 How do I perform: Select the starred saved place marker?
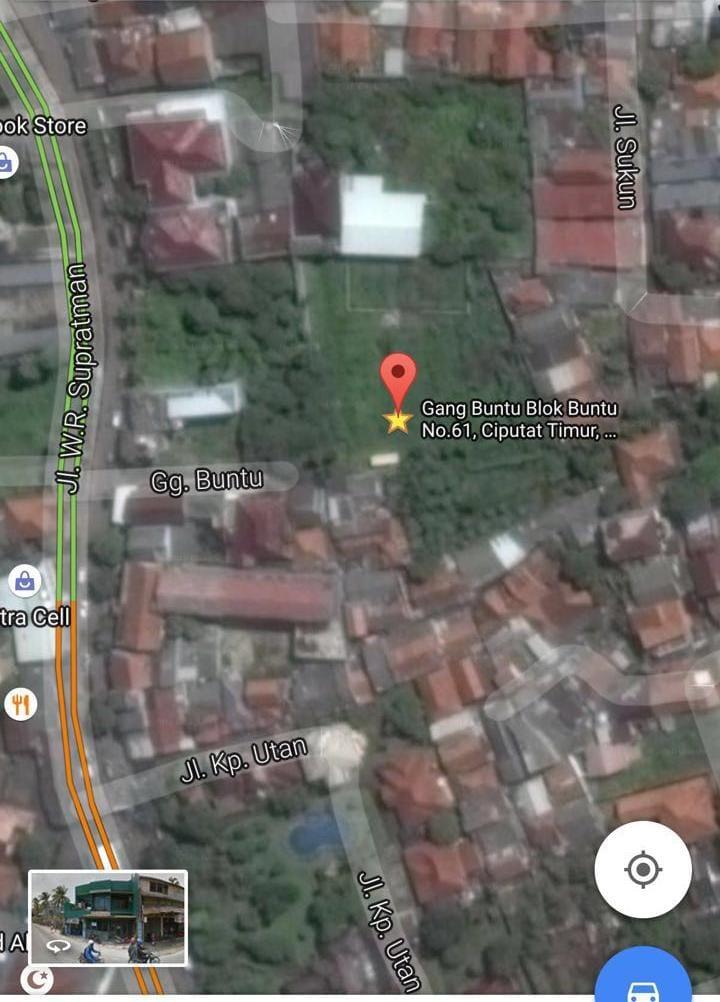pos(398,421)
